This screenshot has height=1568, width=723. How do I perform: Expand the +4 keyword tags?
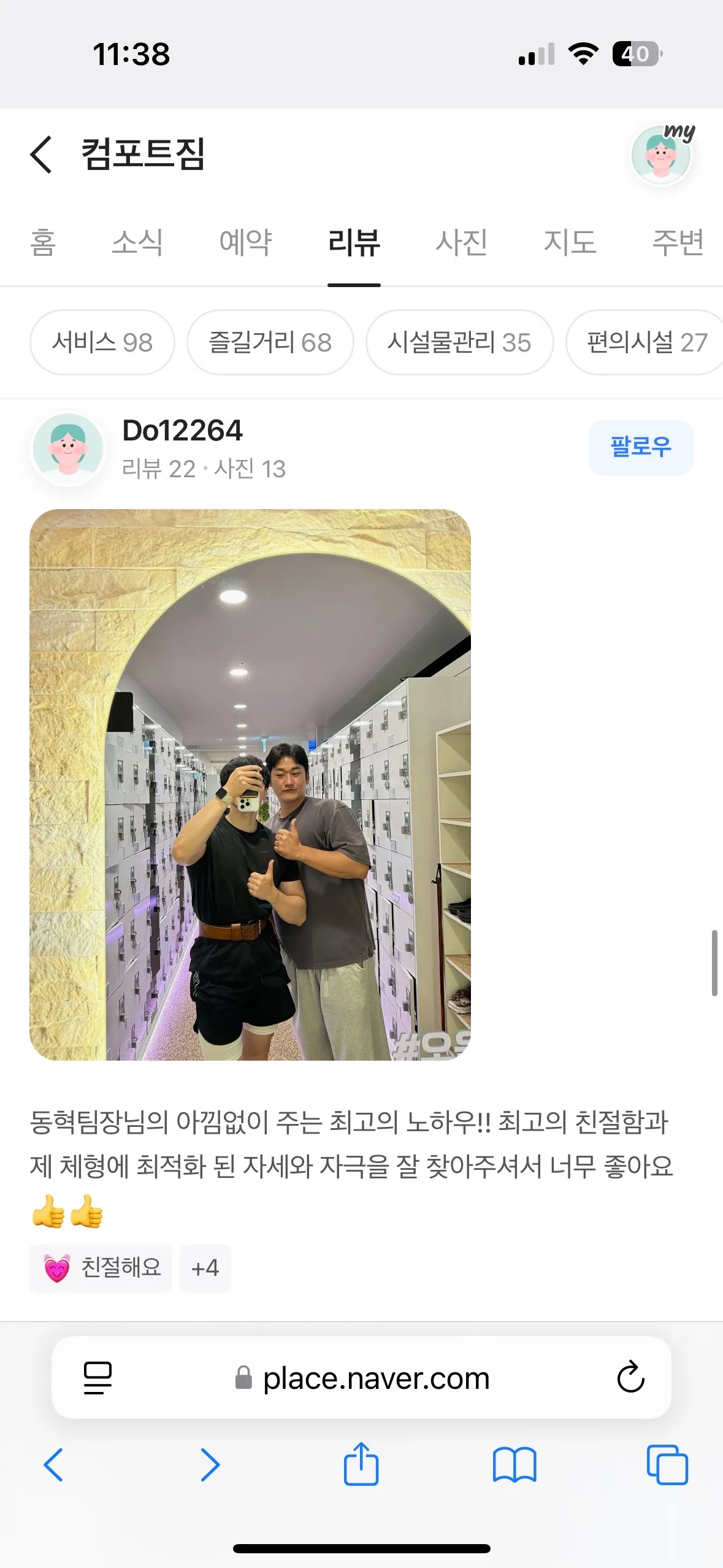[x=205, y=1268]
